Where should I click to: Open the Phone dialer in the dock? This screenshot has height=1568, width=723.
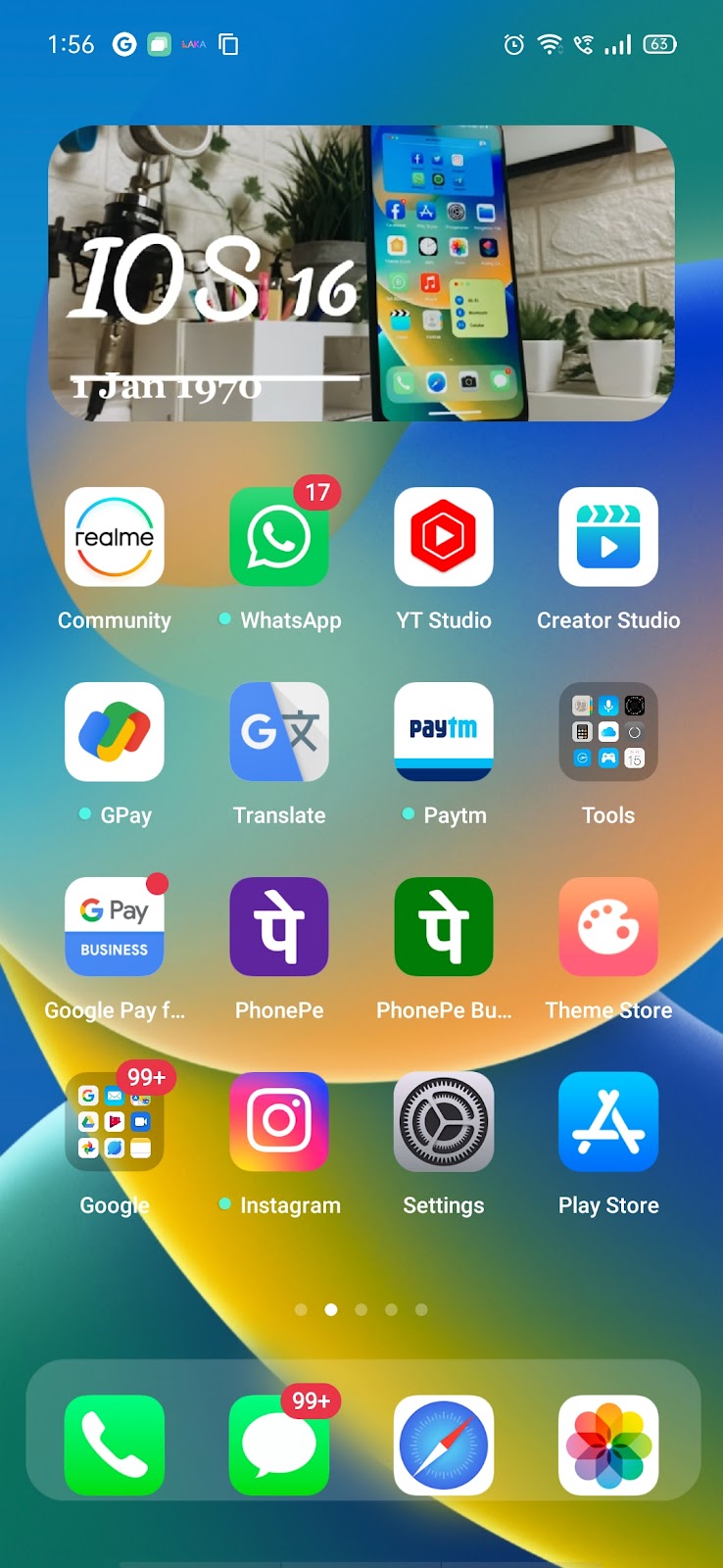(115, 1445)
